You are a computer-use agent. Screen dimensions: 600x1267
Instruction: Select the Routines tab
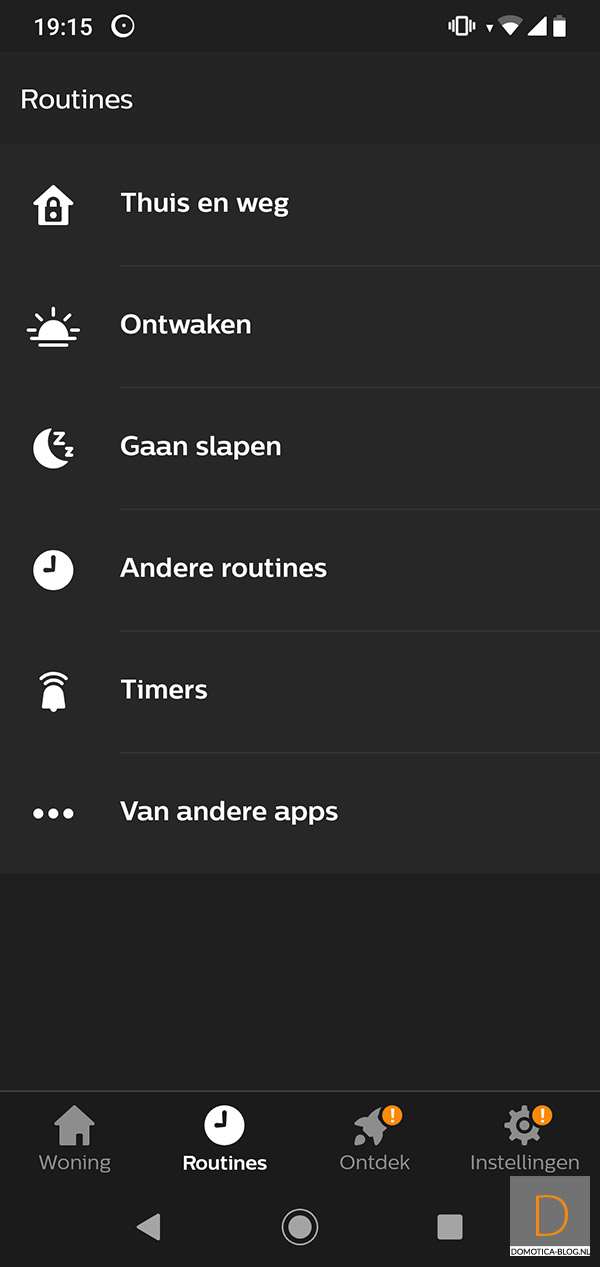tap(224, 1139)
